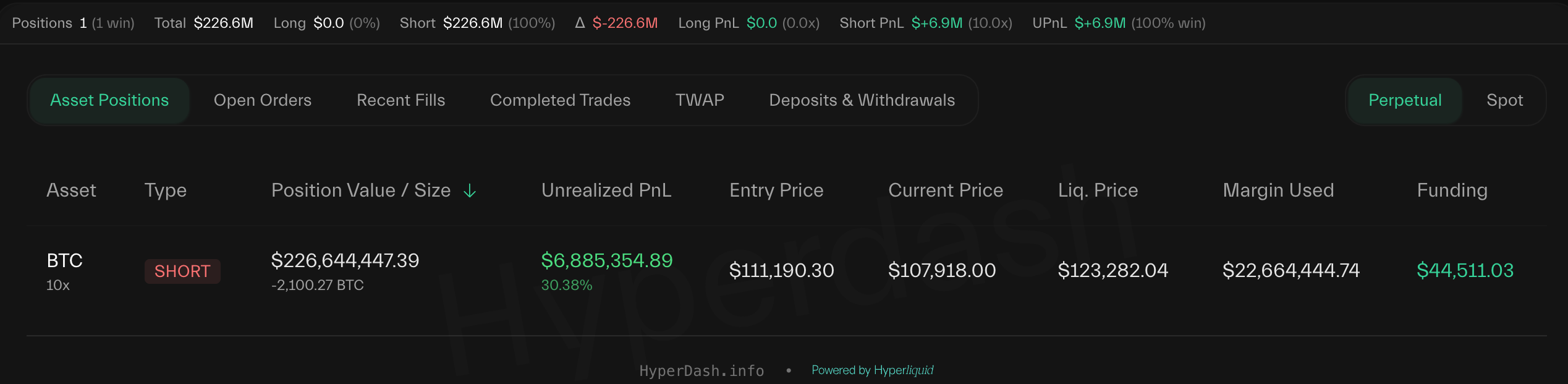Select the TWAP tab
This screenshot has width=1568, height=384.
700,100
